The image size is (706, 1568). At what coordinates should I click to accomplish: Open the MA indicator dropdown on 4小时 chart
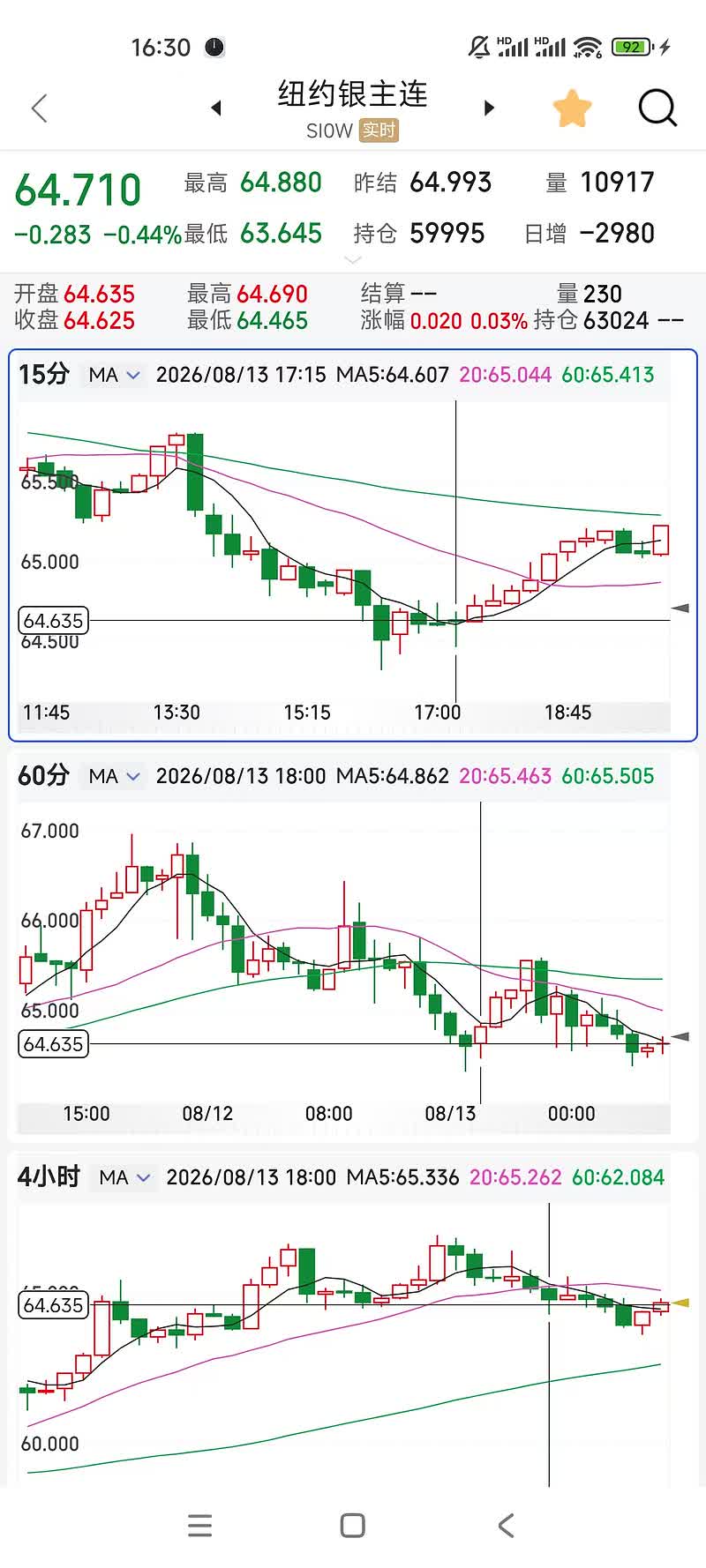(124, 1177)
